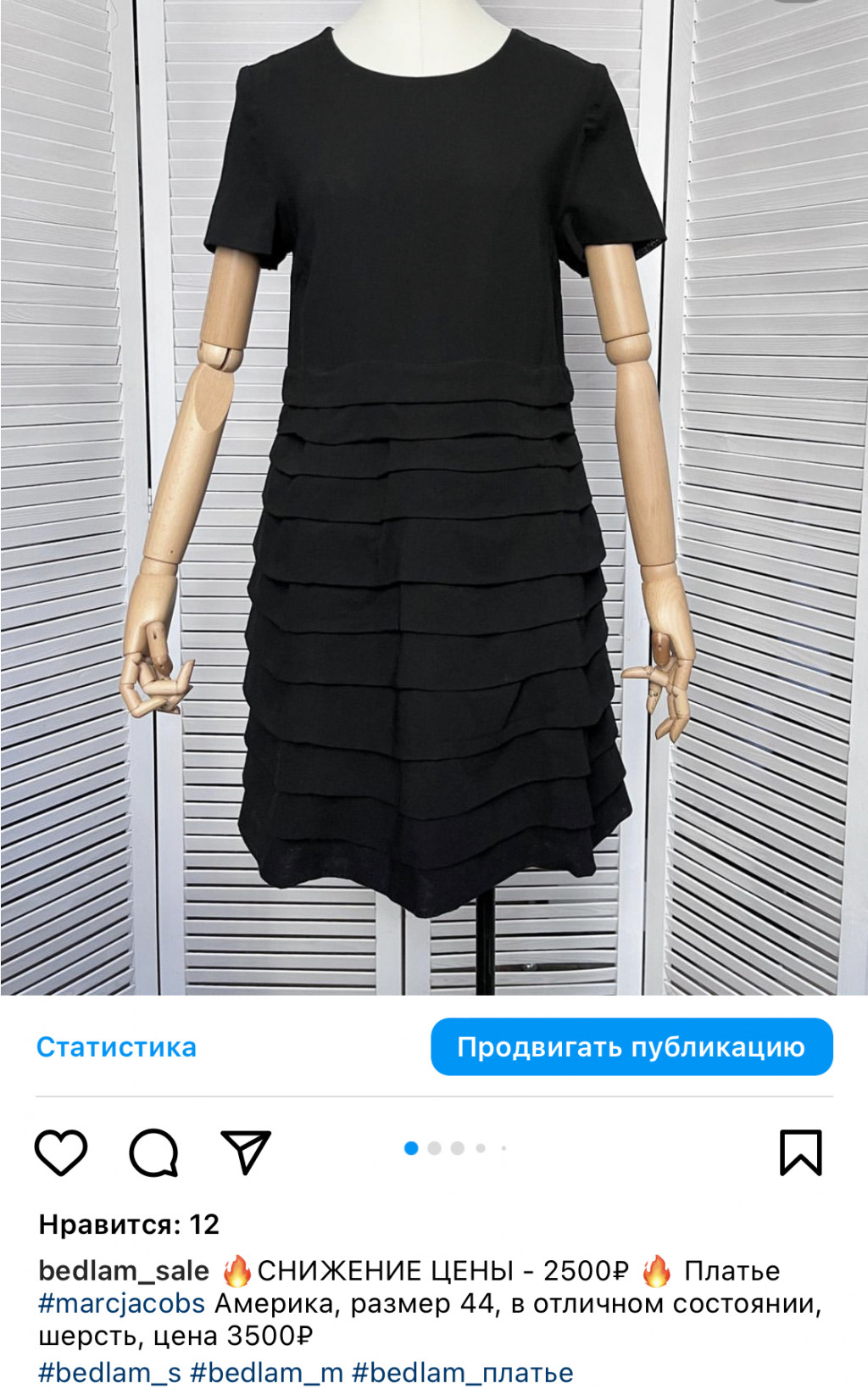Like the black dress post

tap(61, 1152)
